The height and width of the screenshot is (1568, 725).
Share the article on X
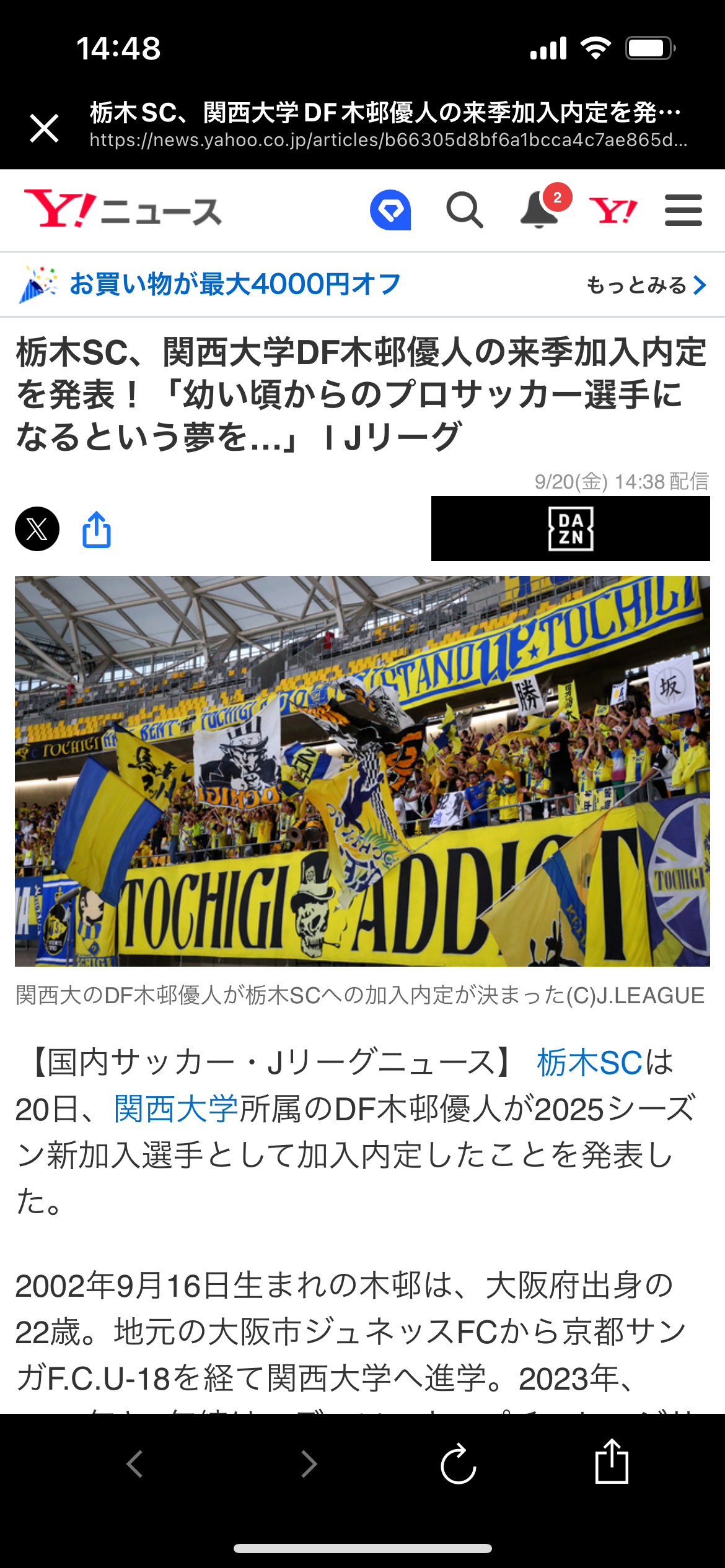tap(37, 529)
